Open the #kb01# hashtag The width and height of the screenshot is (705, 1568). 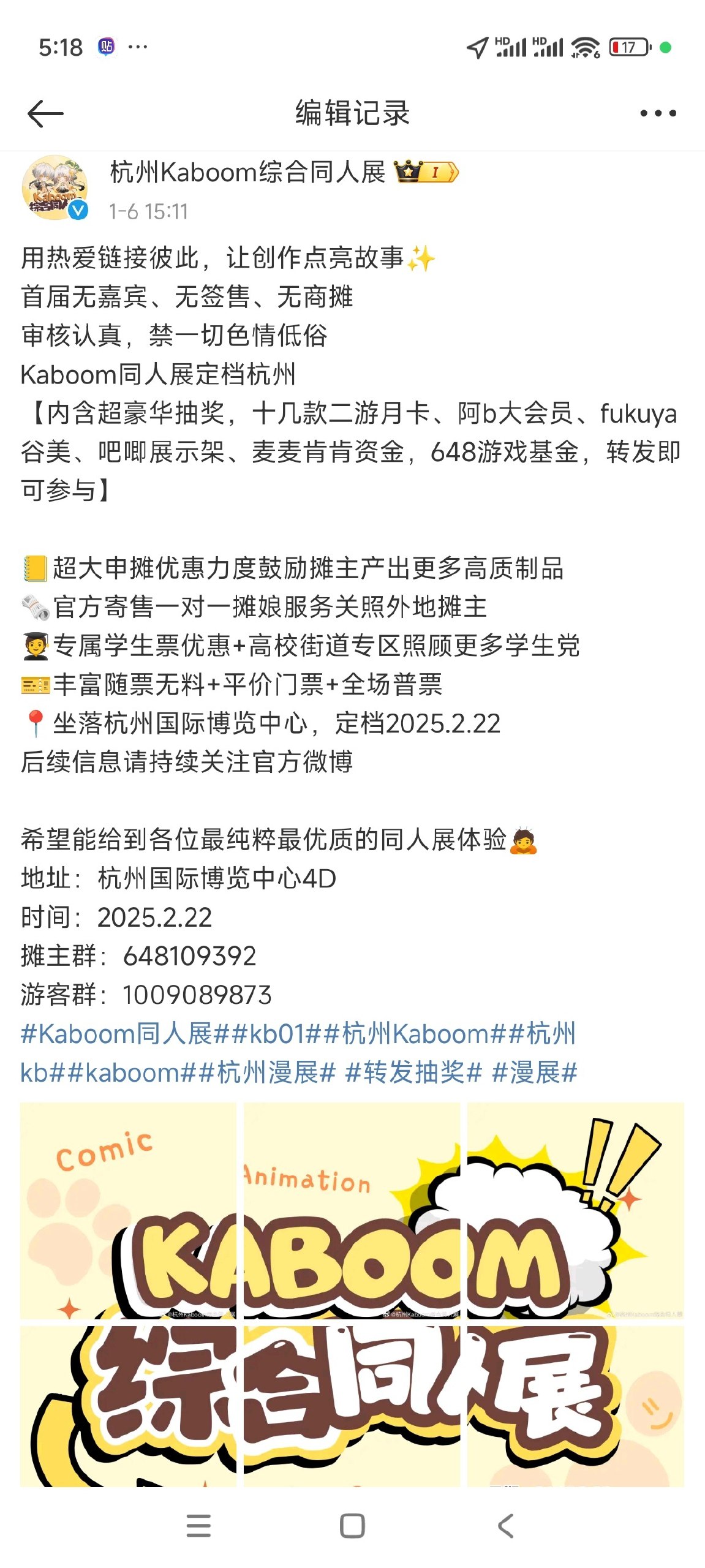pyautogui.click(x=267, y=1034)
